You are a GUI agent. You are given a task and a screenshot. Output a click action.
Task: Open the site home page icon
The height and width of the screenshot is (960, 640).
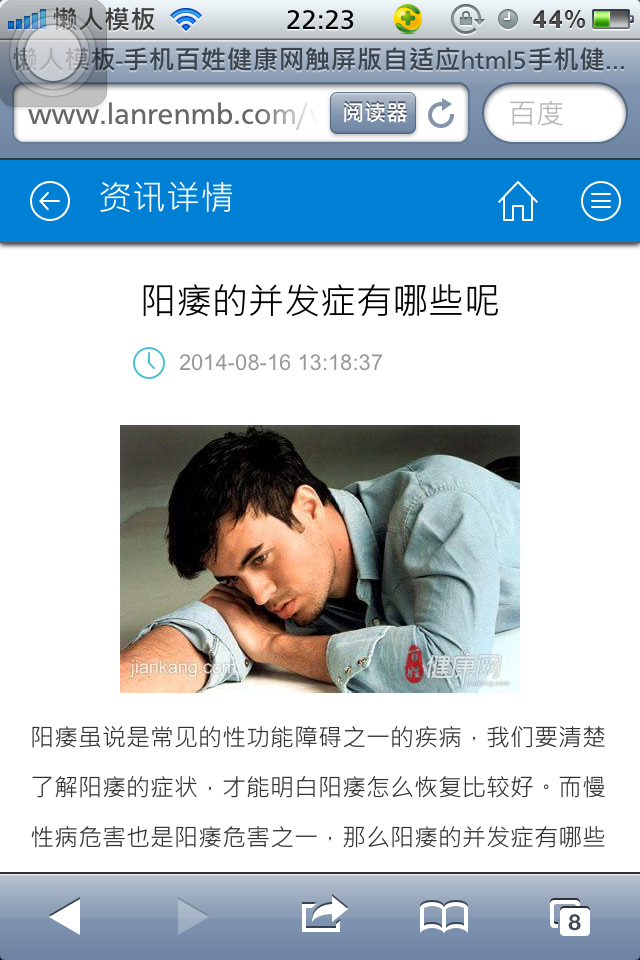[517, 201]
